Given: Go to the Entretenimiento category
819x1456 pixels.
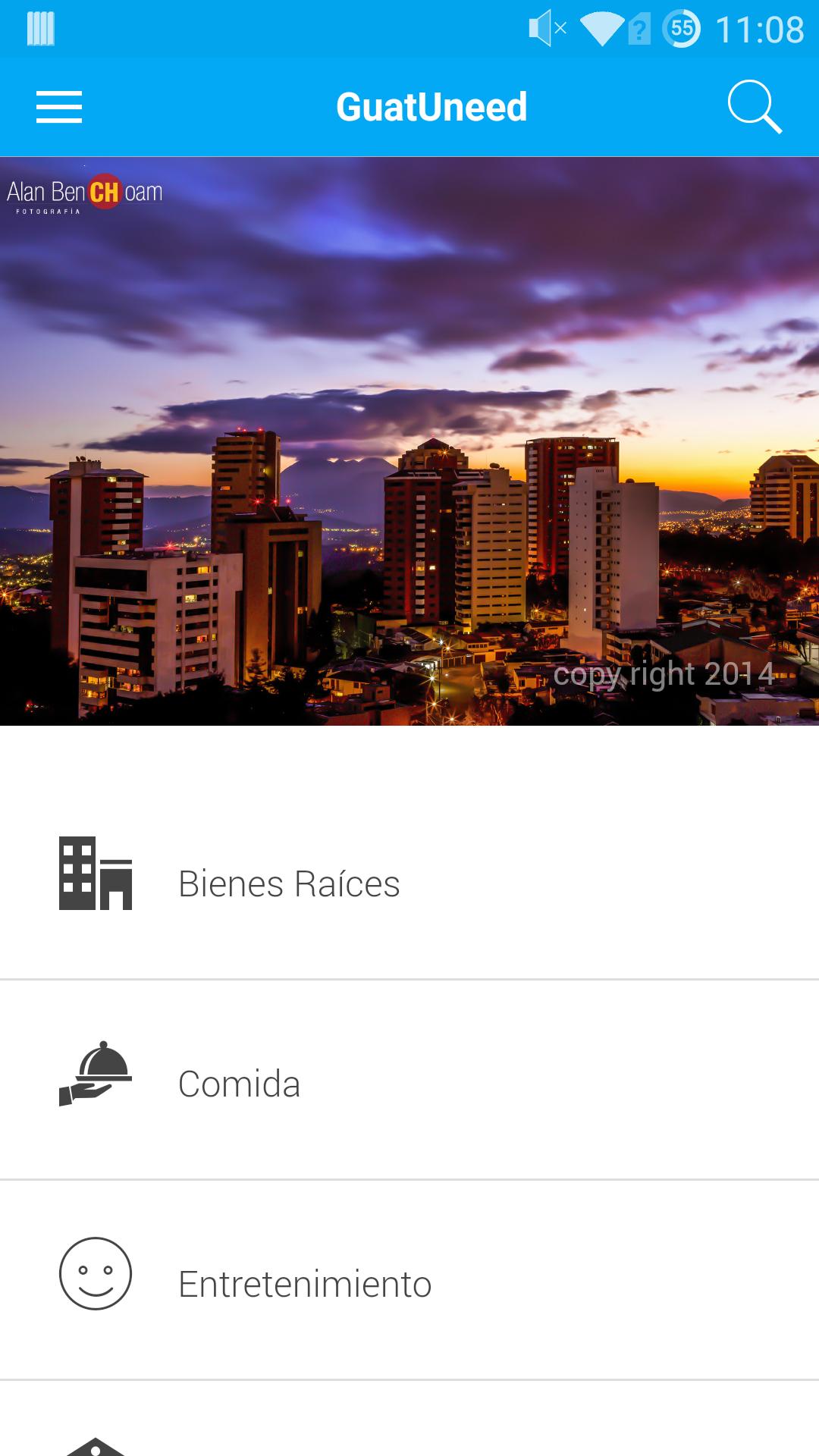Looking at the screenshot, I should click(304, 1284).
